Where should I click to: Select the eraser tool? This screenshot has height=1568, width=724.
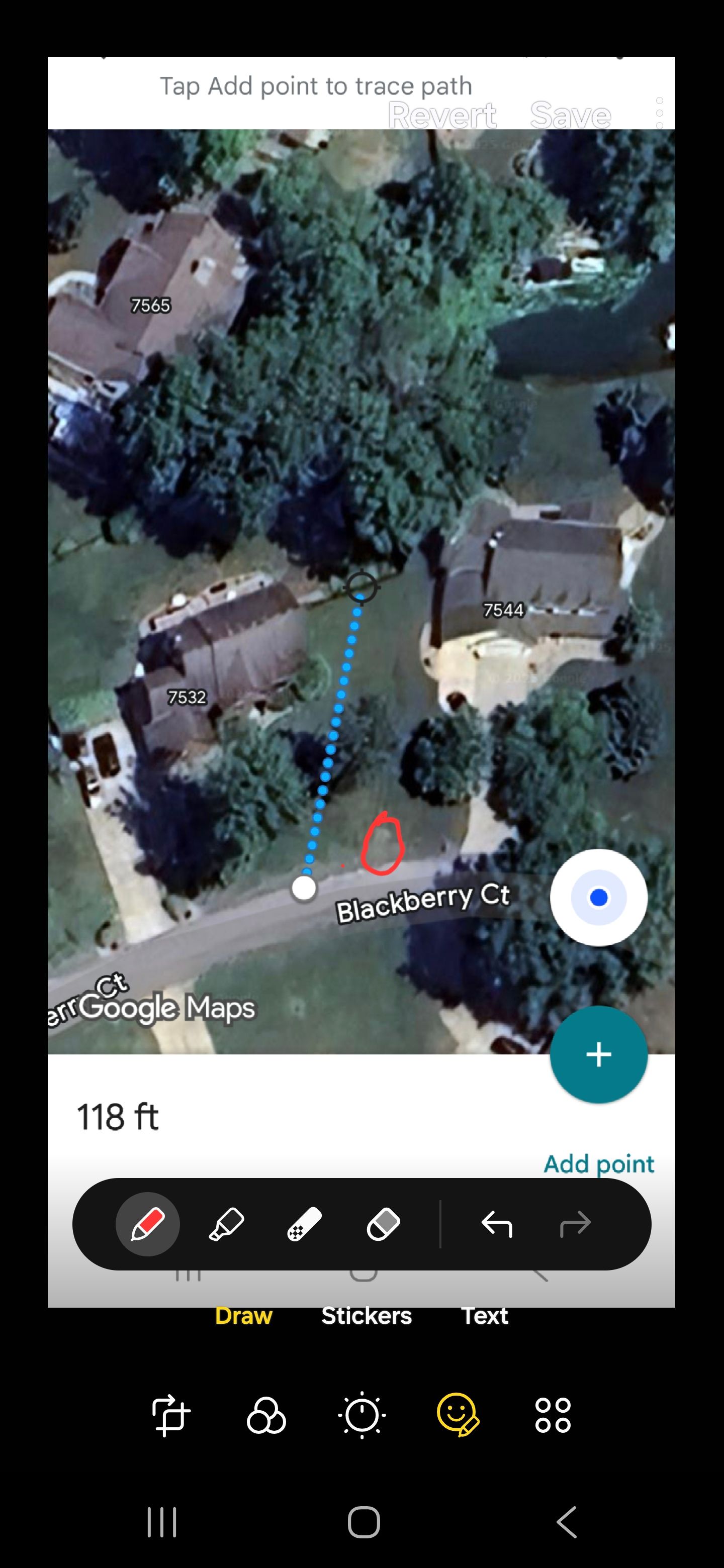pyautogui.click(x=384, y=1223)
